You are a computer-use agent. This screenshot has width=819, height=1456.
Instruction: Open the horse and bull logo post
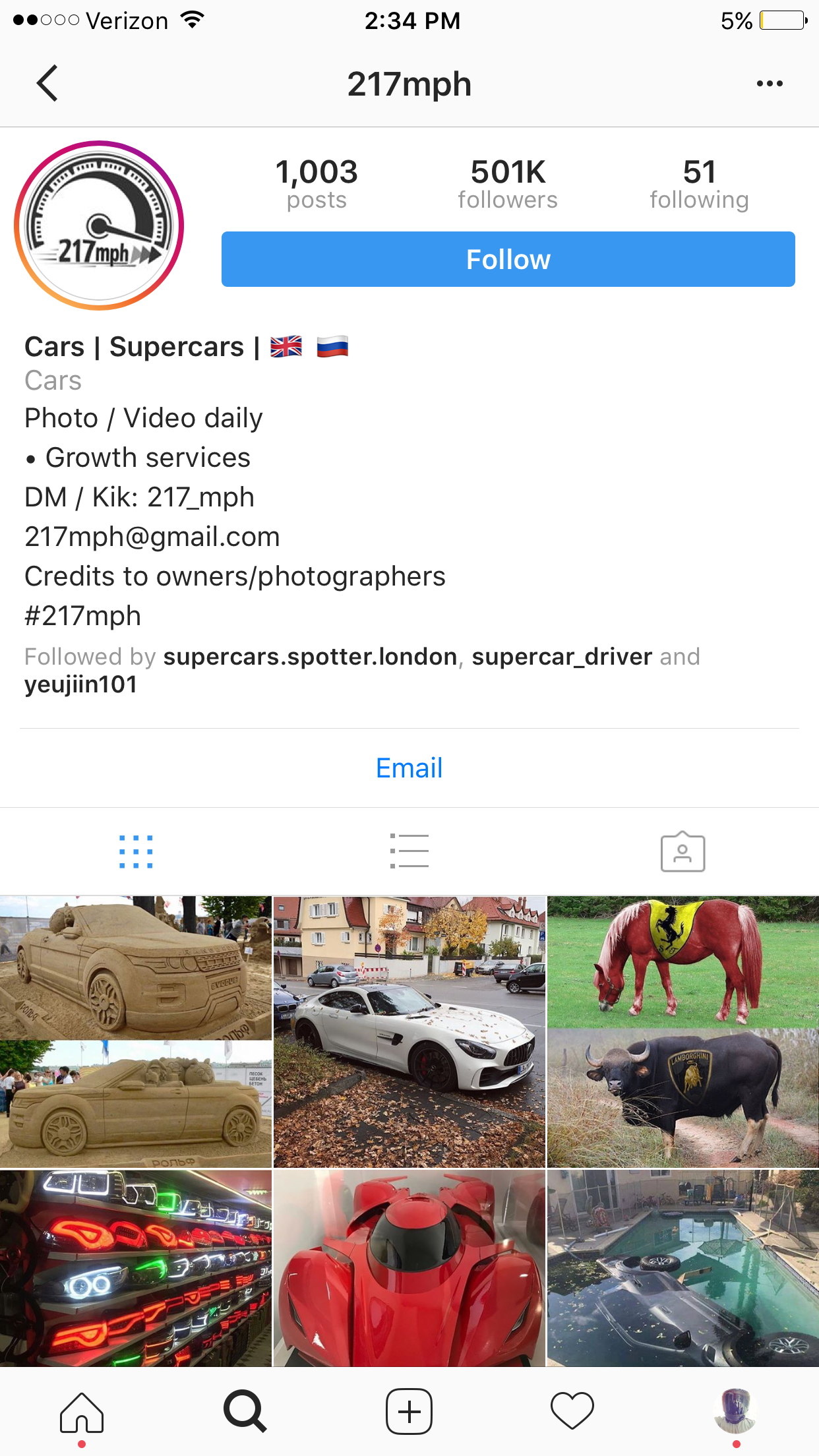coord(682,1031)
